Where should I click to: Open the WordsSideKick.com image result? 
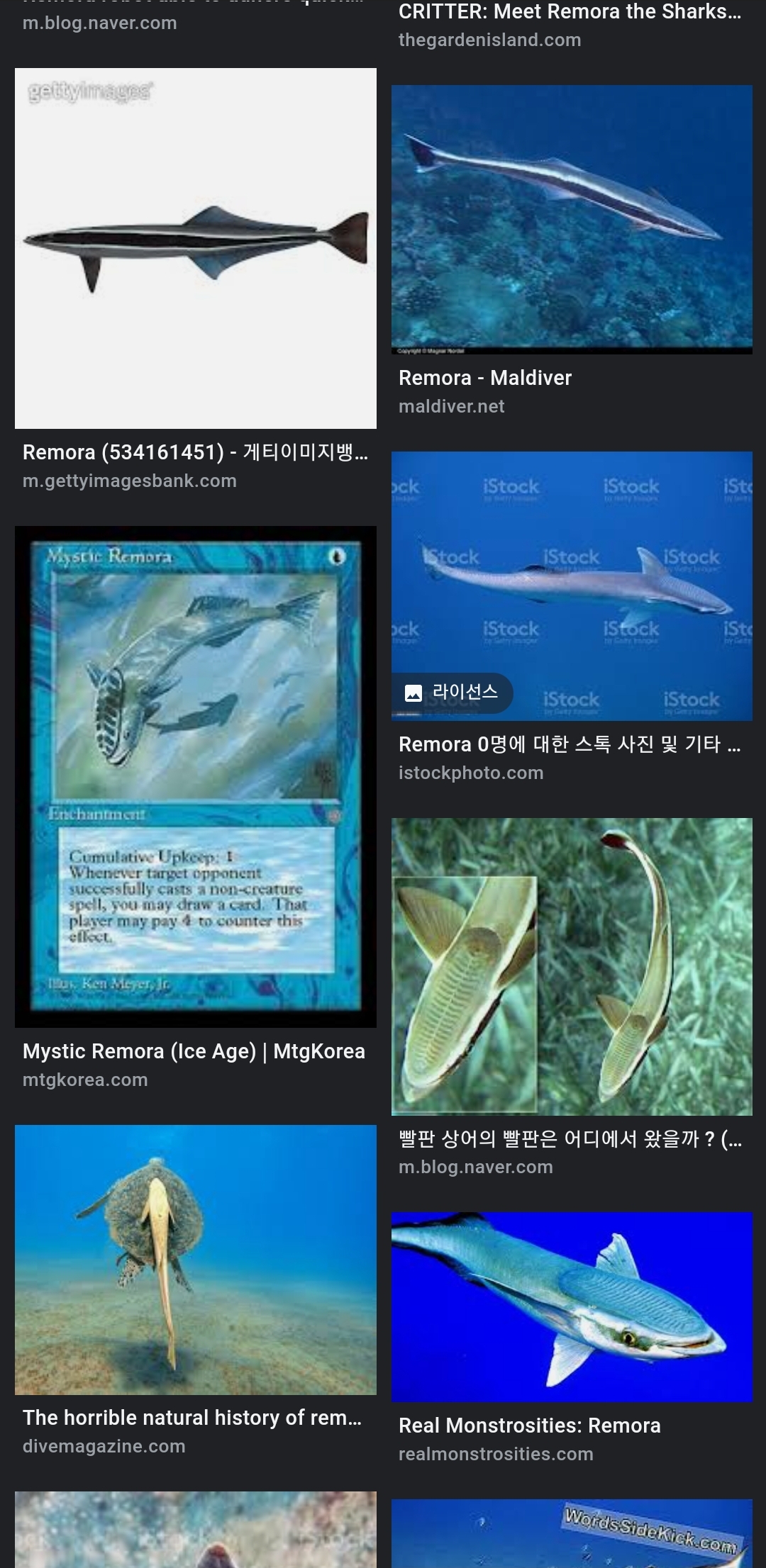[x=572, y=1535]
